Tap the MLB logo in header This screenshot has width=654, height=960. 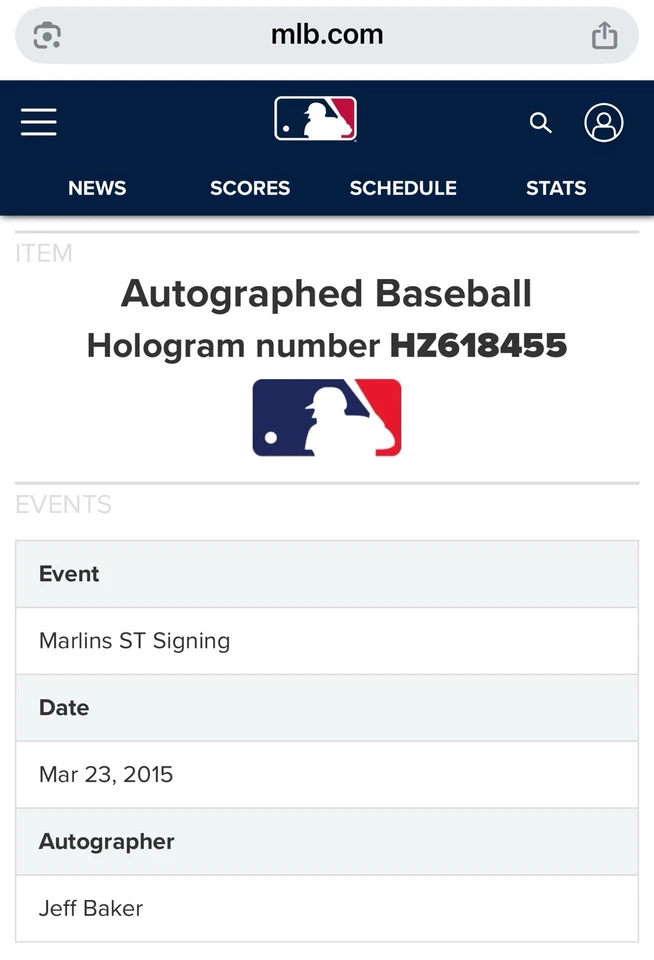tap(316, 119)
